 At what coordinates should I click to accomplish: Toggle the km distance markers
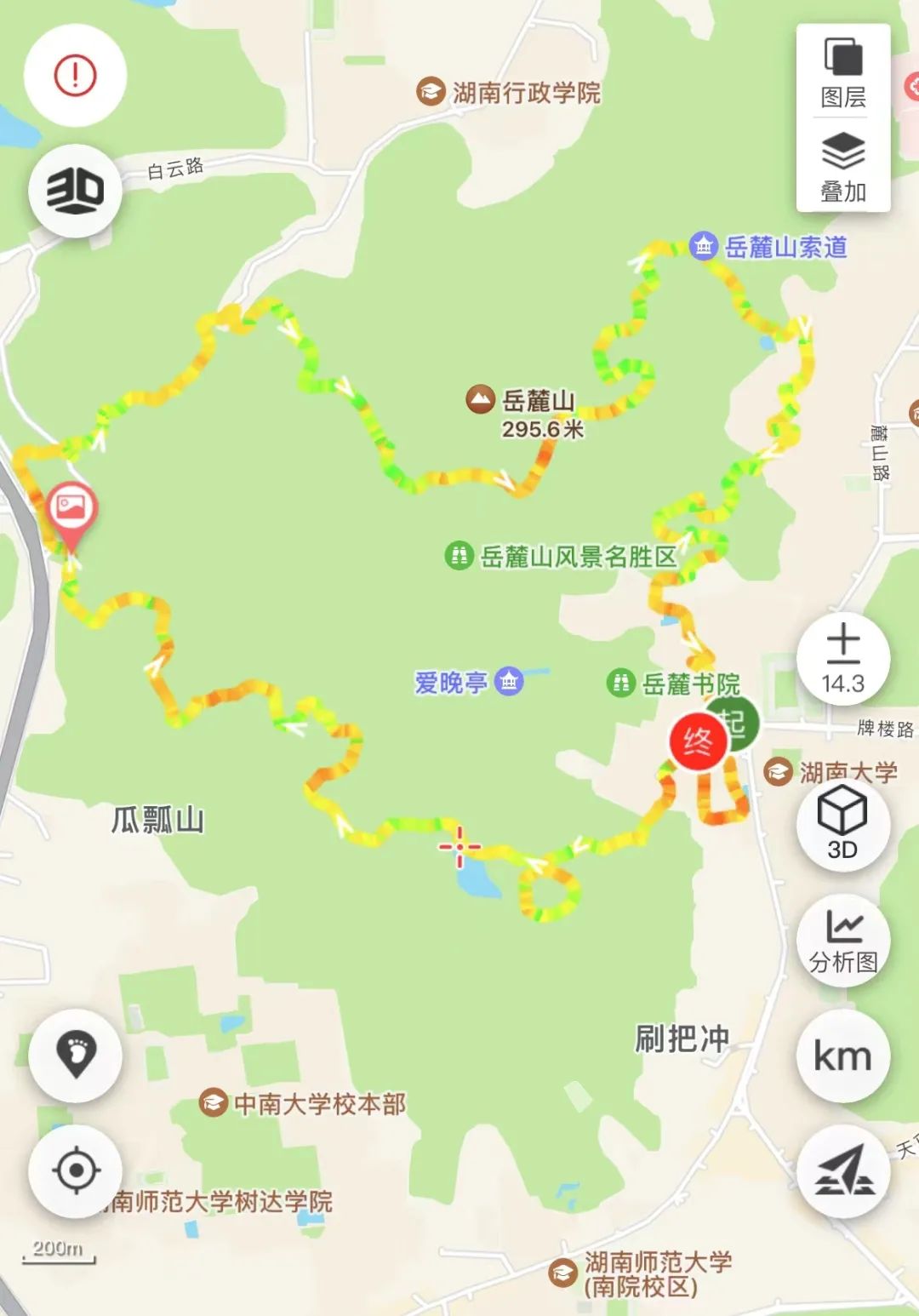pyautogui.click(x=842, y=1056)
